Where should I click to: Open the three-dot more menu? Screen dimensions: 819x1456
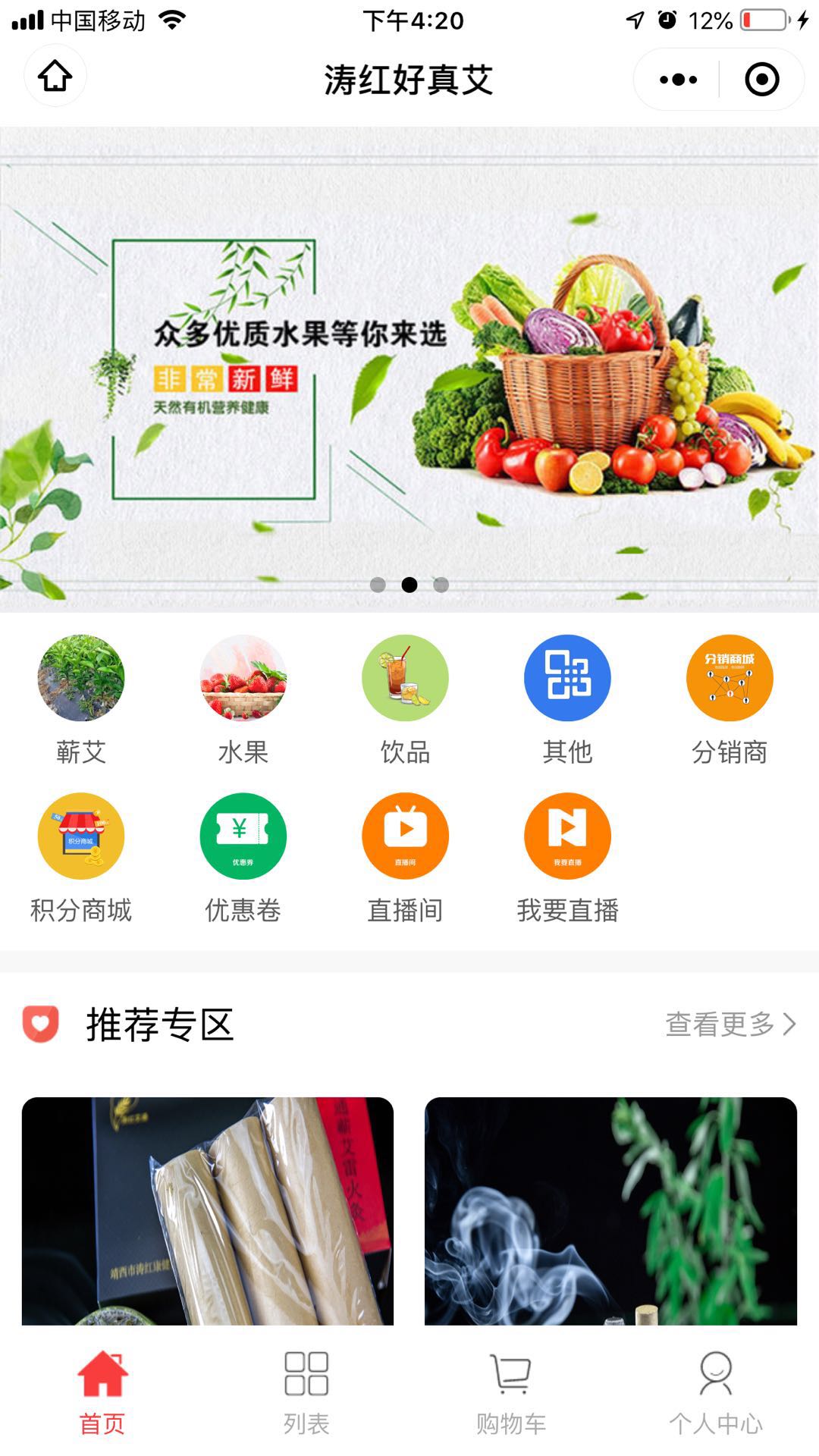[678, 80]
